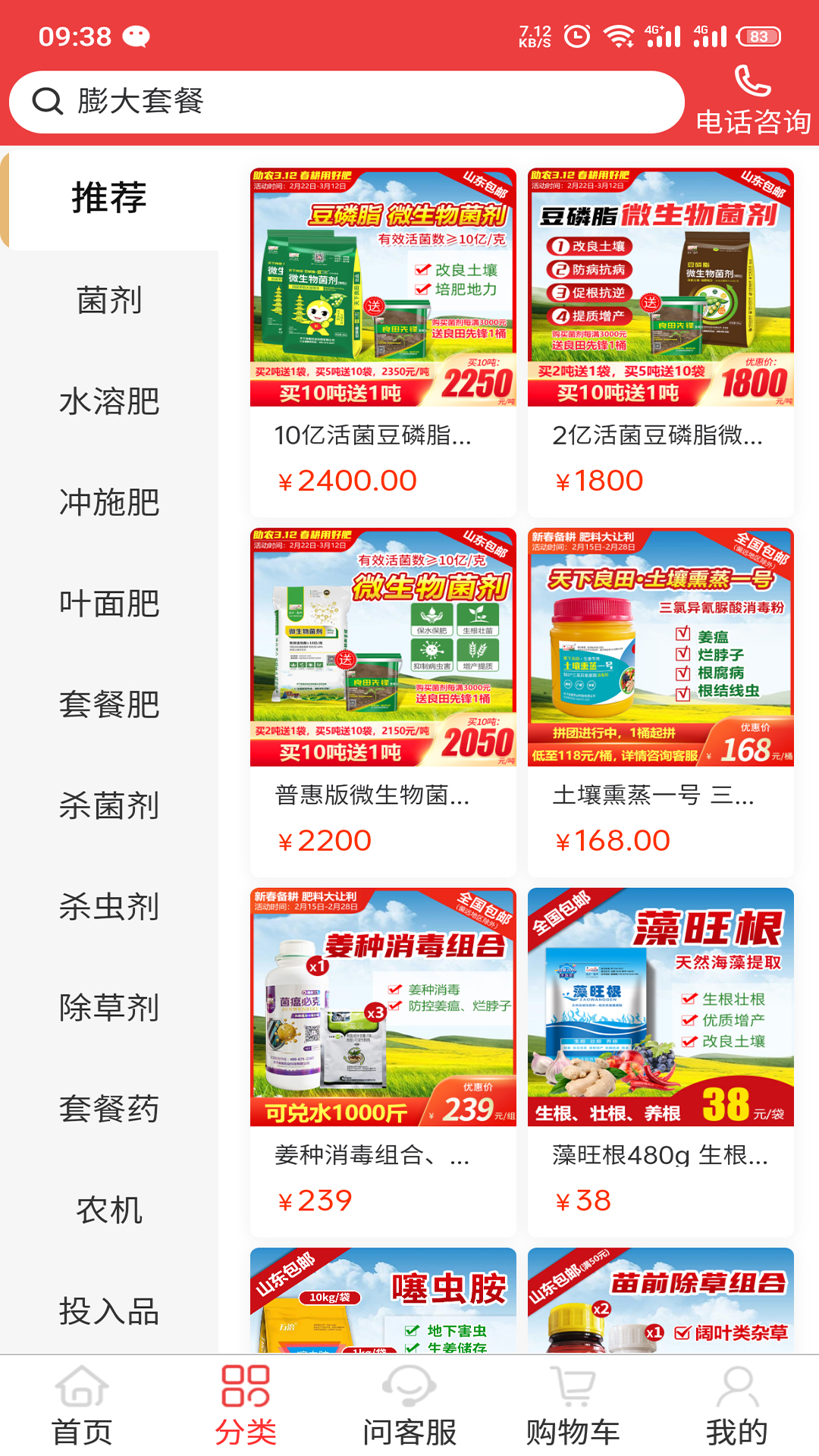This screenshot has height=1456, width=819.
Task: Open product 10亿活菌豆磷脂 priced ¥2400.00
Action: [x=383, y=343]
